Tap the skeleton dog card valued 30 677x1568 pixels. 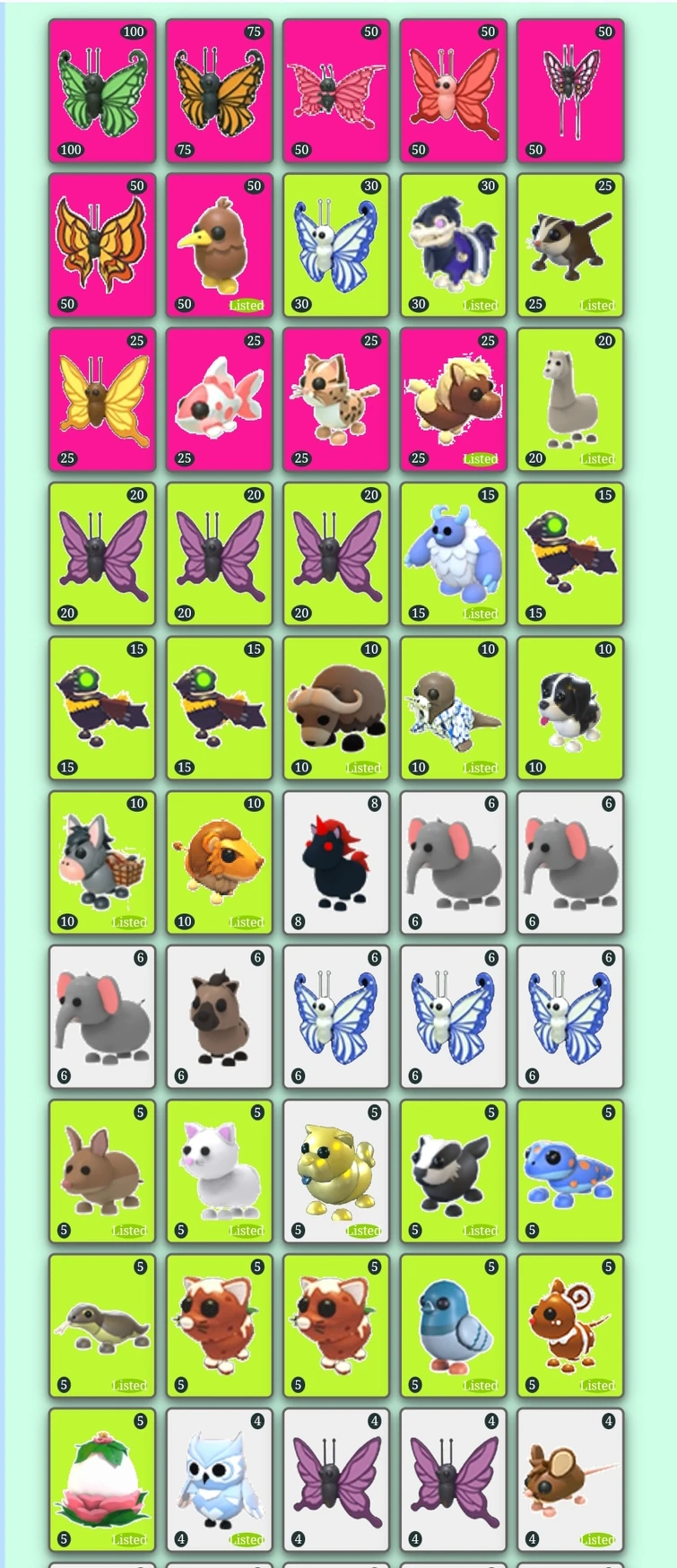[454, 246]
